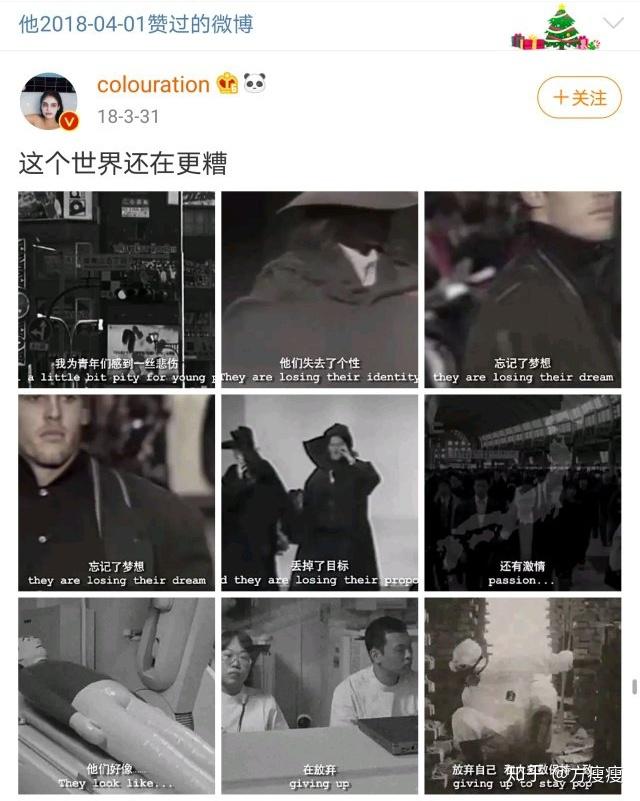Open image captioned 在放弃
The height and width of the screenshot is (801, 640).
pyautogui.click(x=319, y=694)
